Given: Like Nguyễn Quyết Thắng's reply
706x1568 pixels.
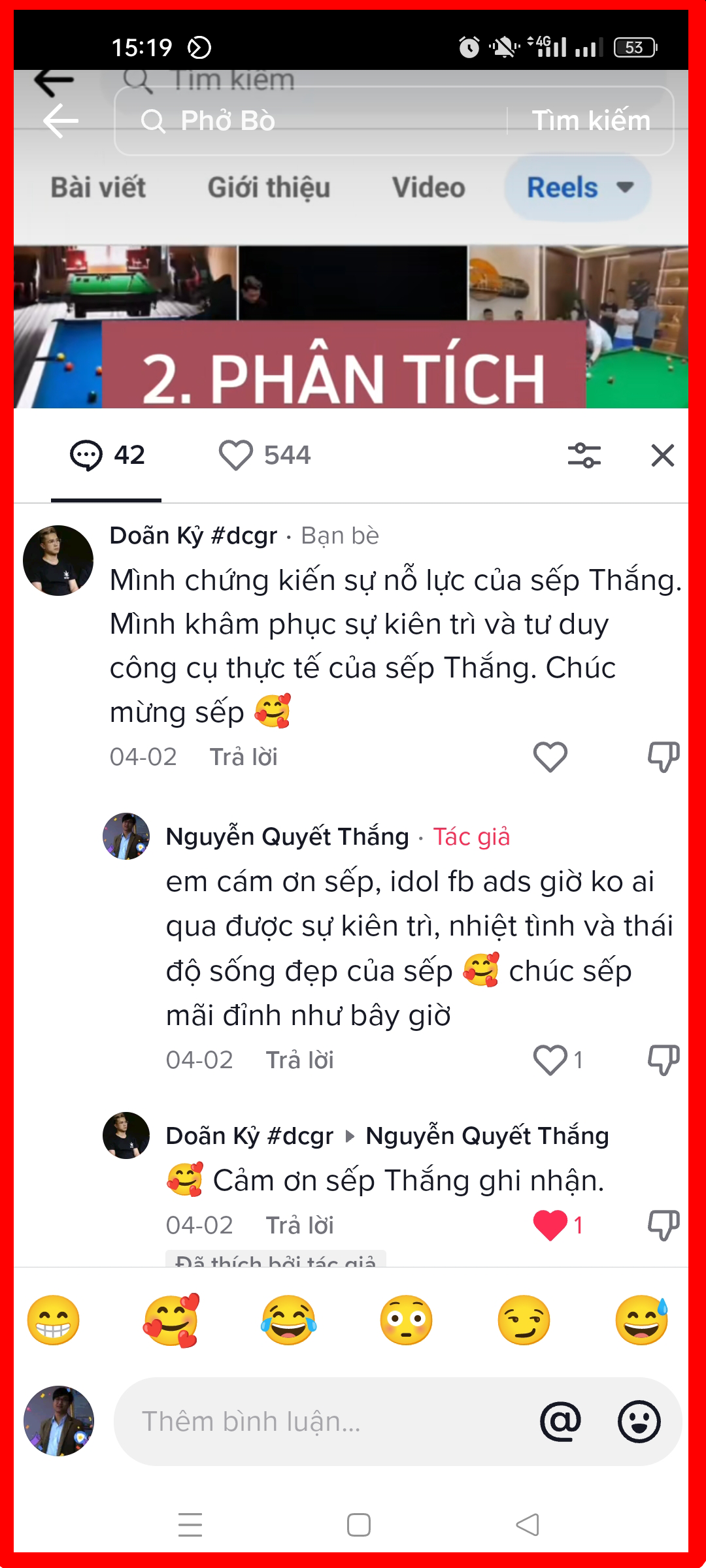Looking at the screenshot, I should tap(550, 1060).
